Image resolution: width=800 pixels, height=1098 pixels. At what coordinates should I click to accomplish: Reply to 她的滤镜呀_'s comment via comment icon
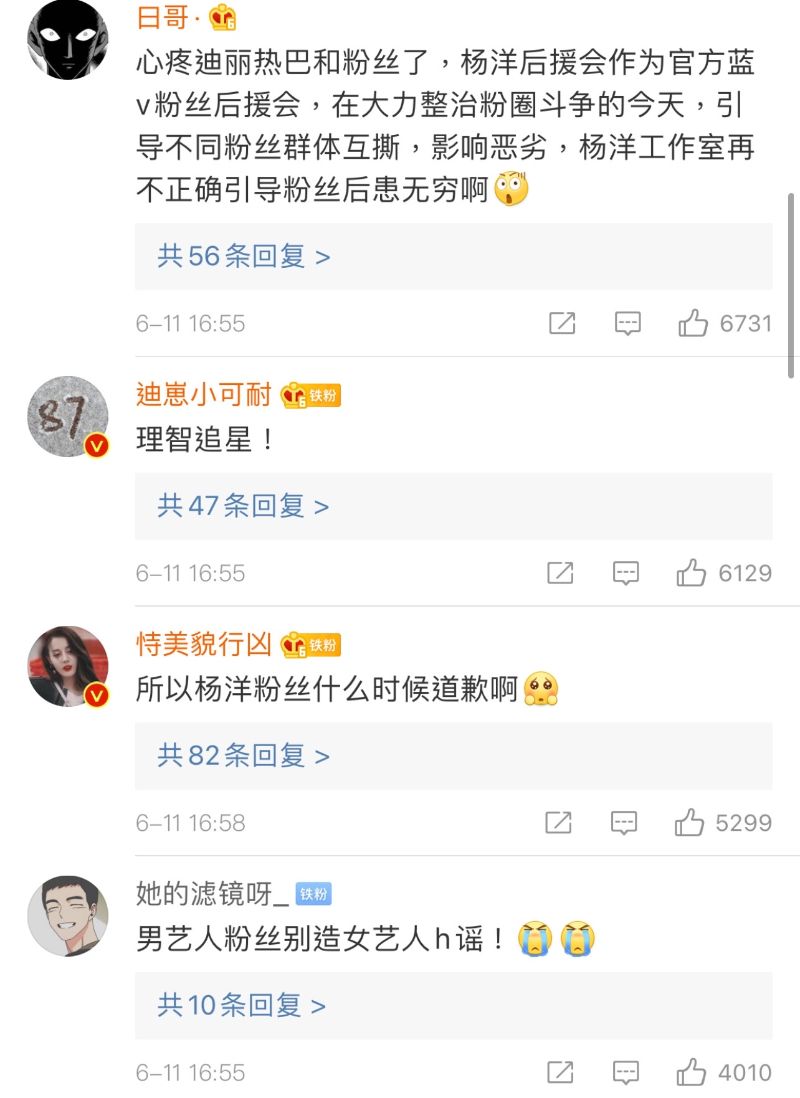pos(626,1073)
